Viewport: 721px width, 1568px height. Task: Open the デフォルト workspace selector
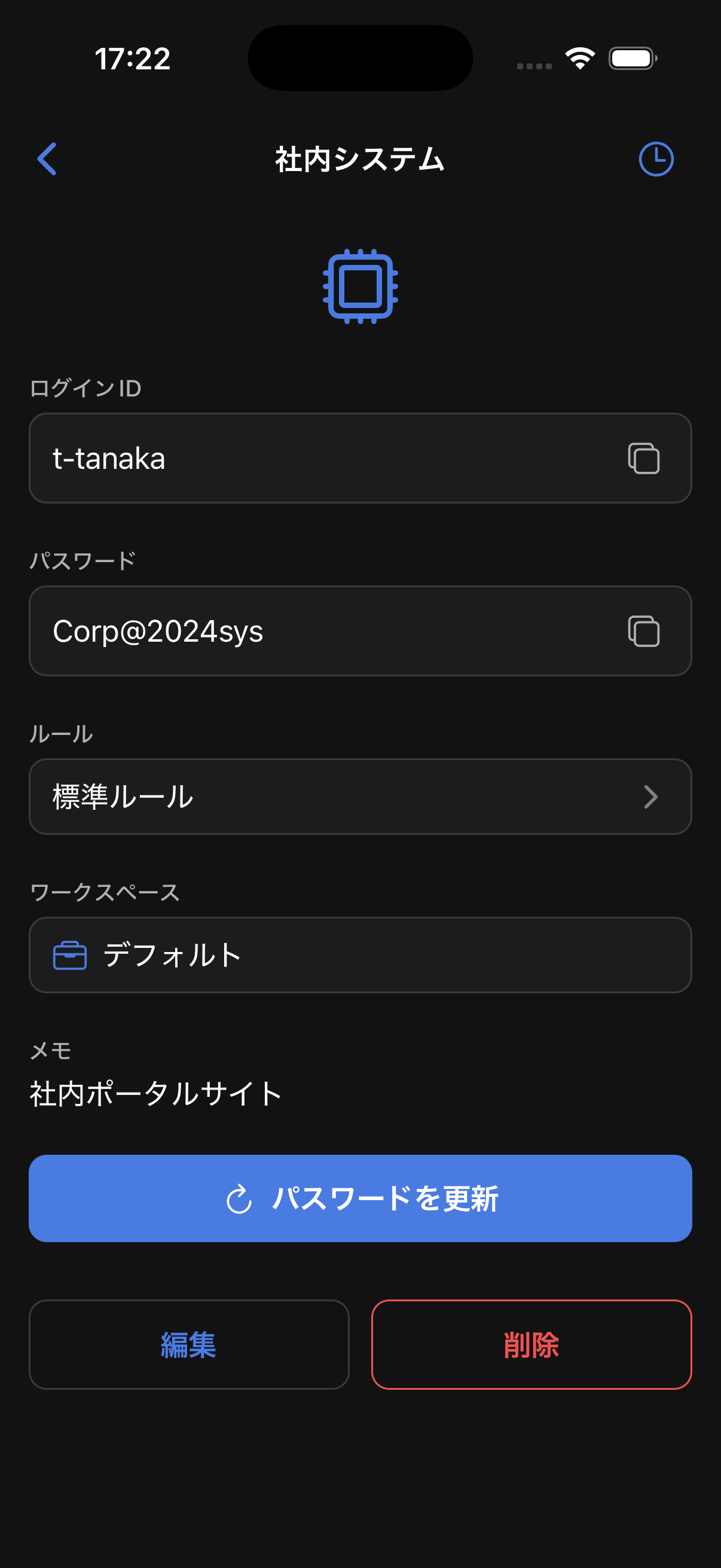(x=360, y=954)
